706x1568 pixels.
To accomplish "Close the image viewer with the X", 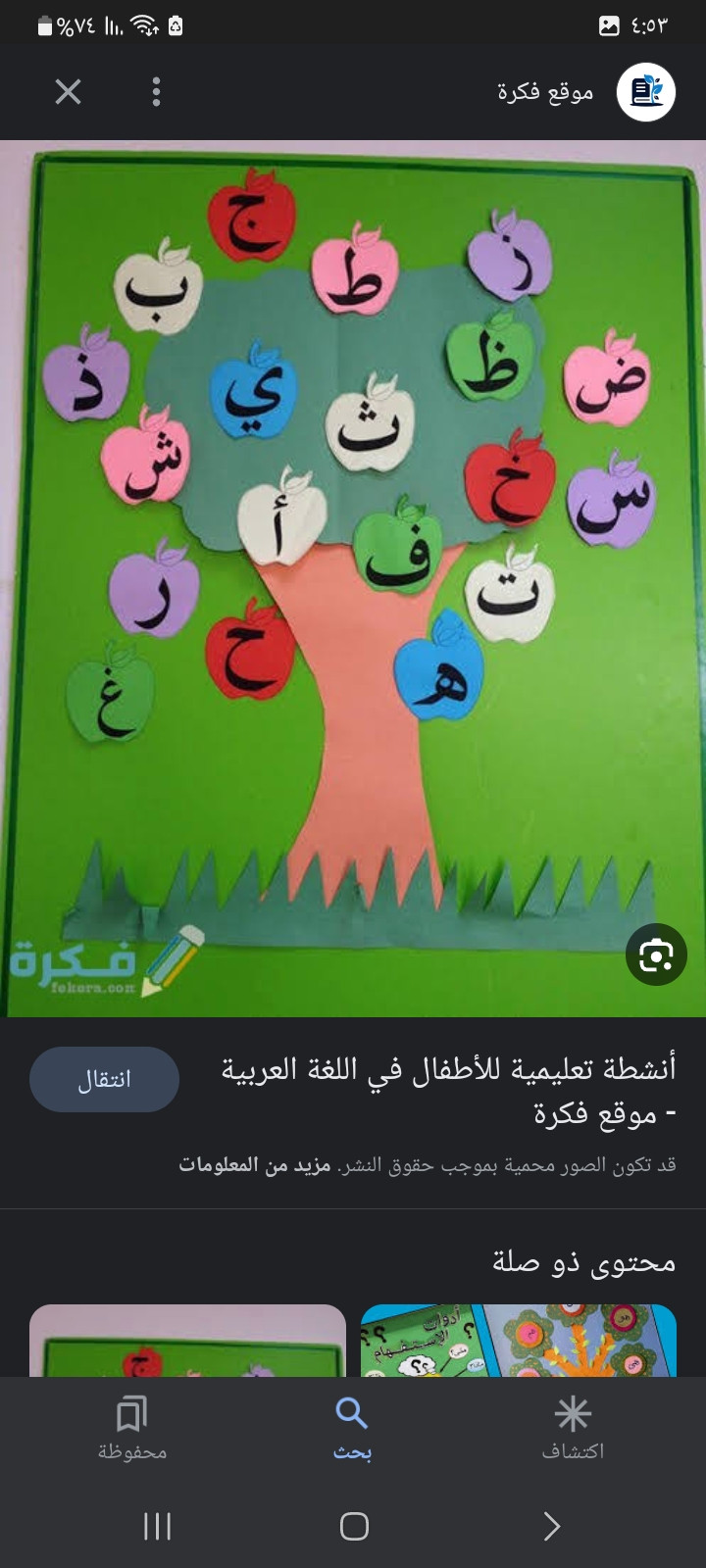I will point(68,92).
